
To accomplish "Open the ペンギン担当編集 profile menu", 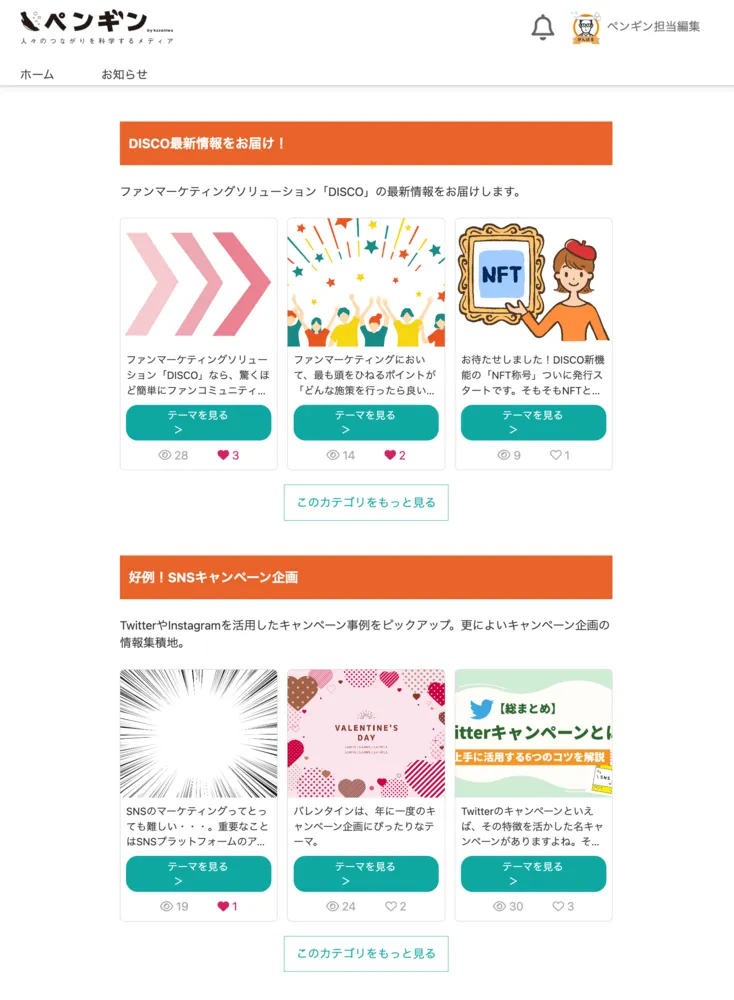I will click(637, 27).
